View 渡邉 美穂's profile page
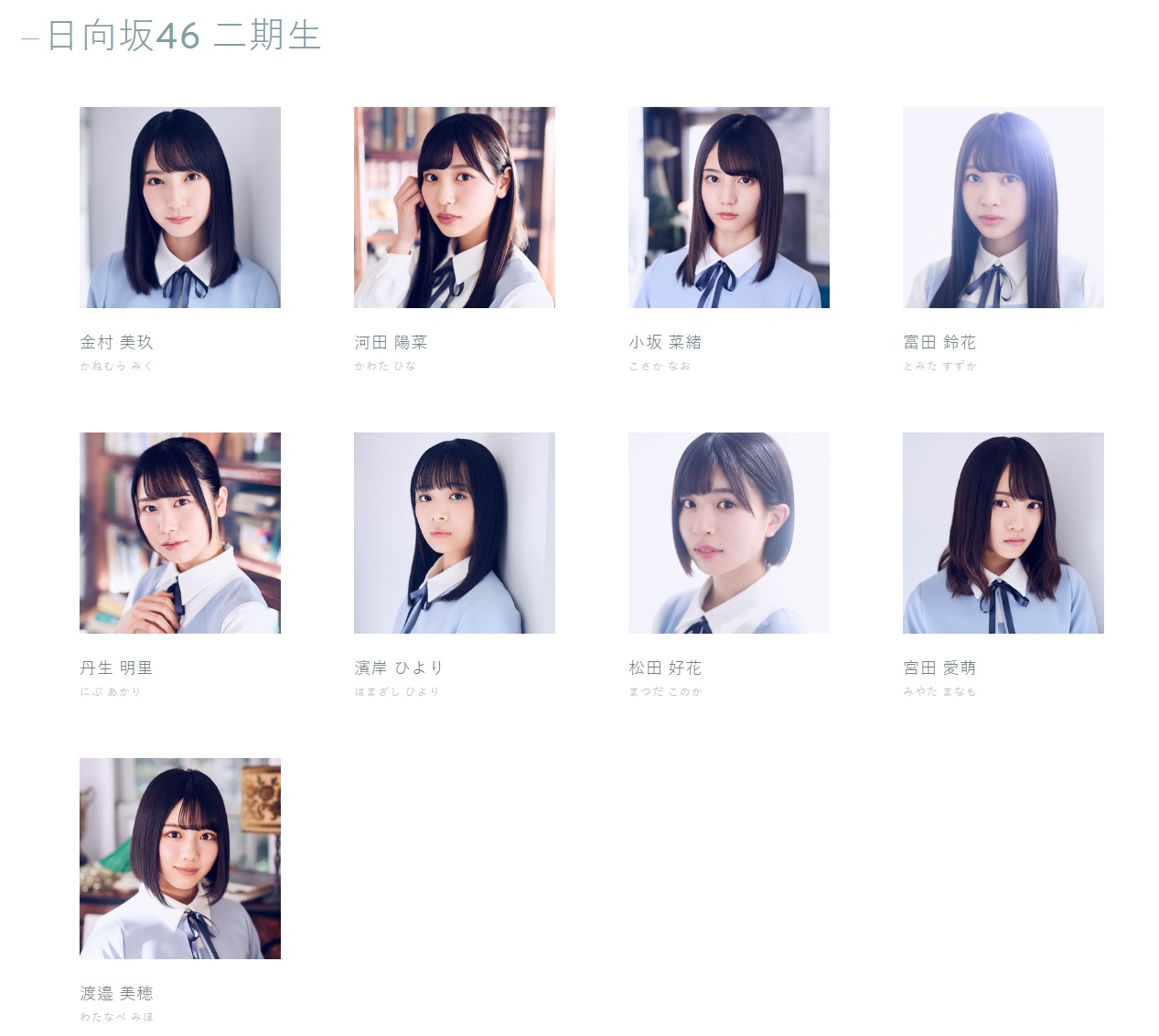The height and width of the screenshot is (1036, 1159). coord(179,859)
